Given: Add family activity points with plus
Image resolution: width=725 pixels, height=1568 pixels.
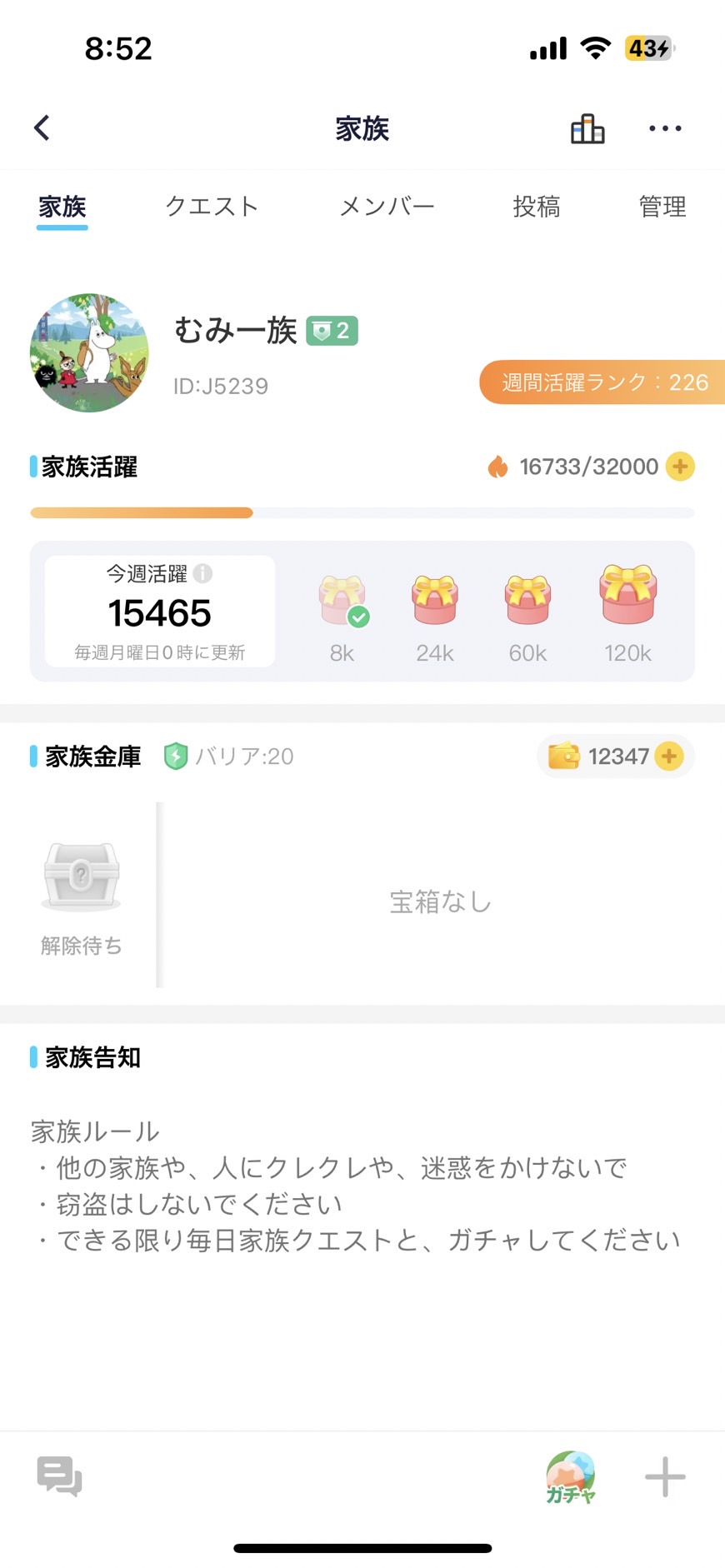Looking at the screenshot, I should 680,467.
